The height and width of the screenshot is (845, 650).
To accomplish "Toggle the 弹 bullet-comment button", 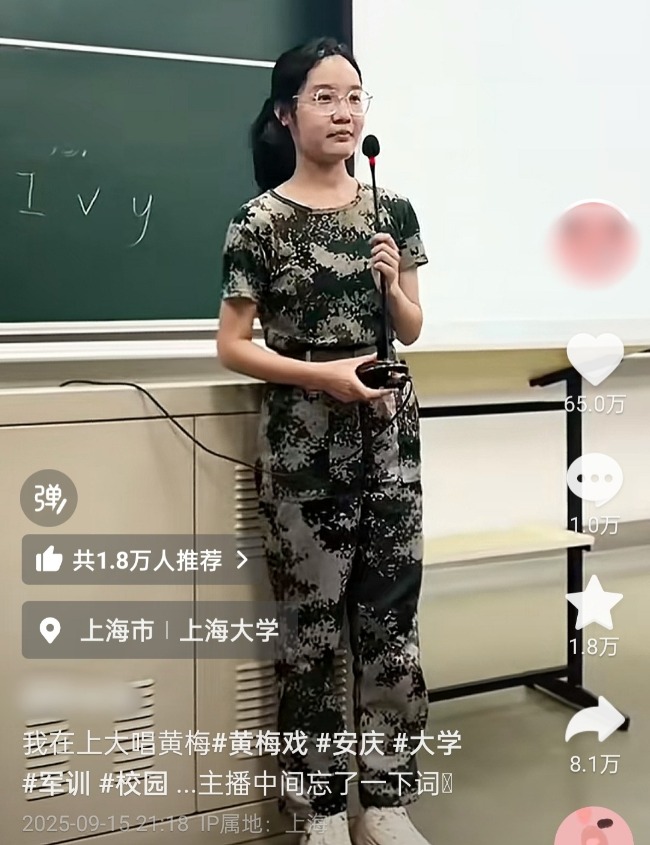I will click(x=48, y=497).
